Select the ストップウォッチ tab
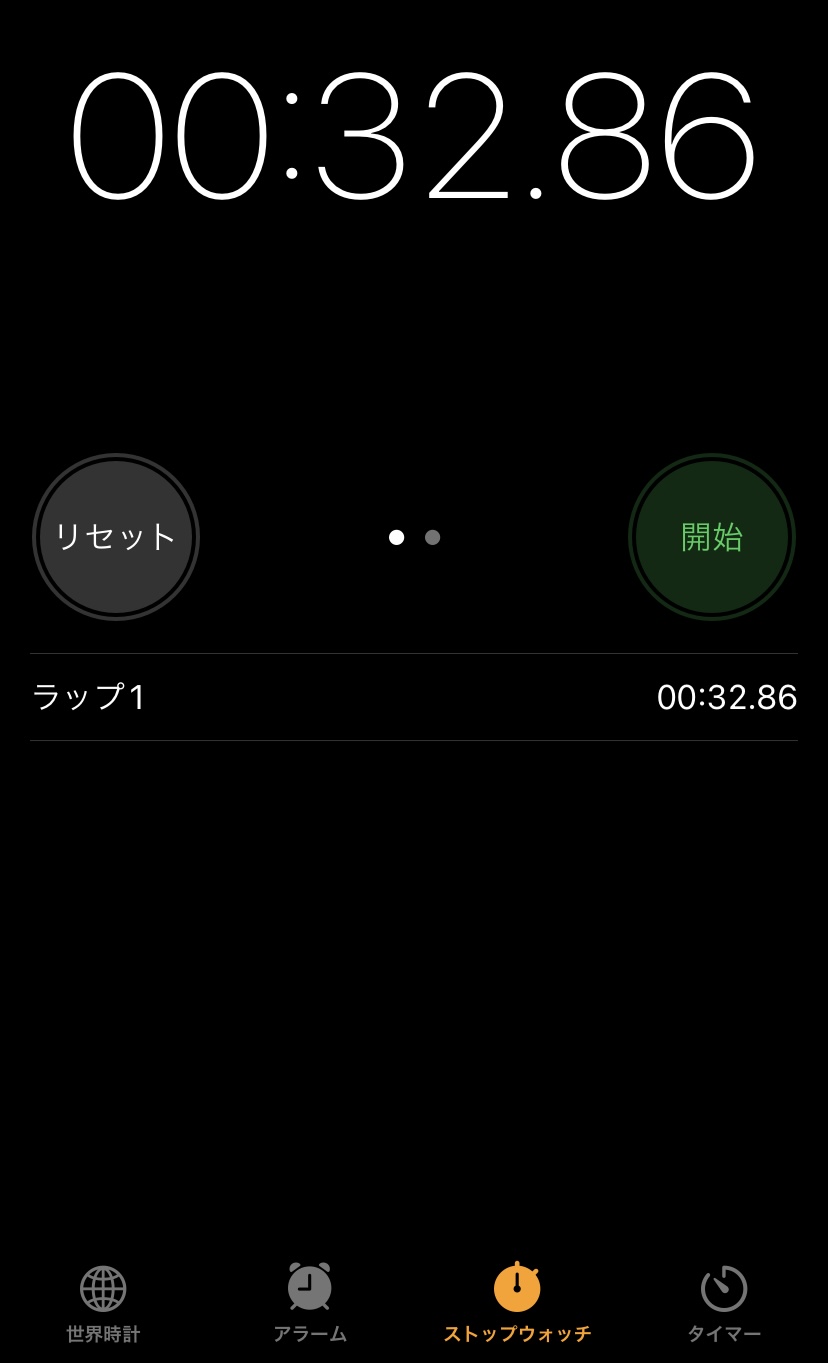This screenshot has width=828, height=1363. tap(517, 1304)
